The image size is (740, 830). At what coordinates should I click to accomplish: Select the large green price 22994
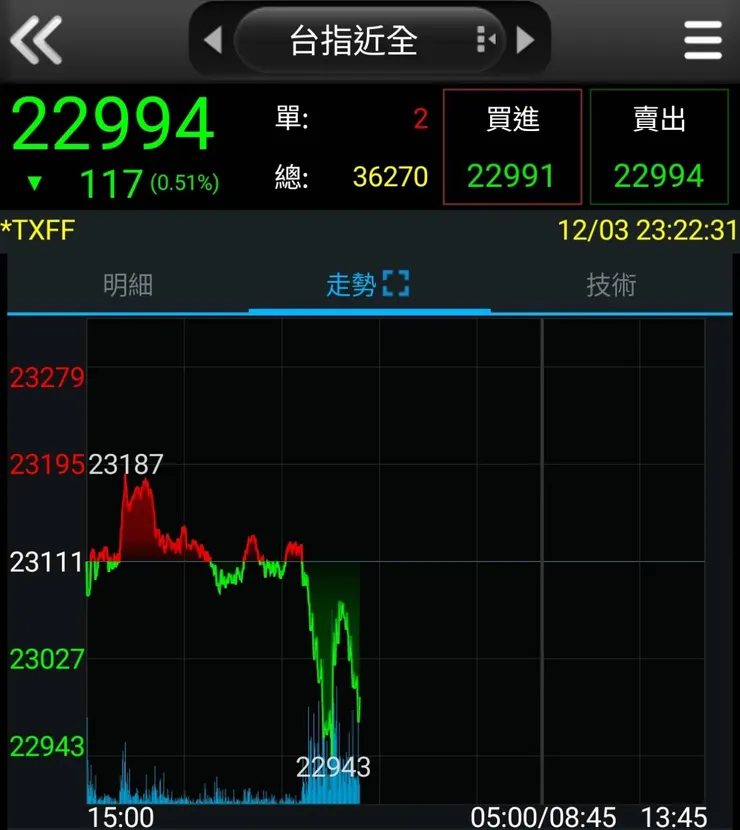113,127
